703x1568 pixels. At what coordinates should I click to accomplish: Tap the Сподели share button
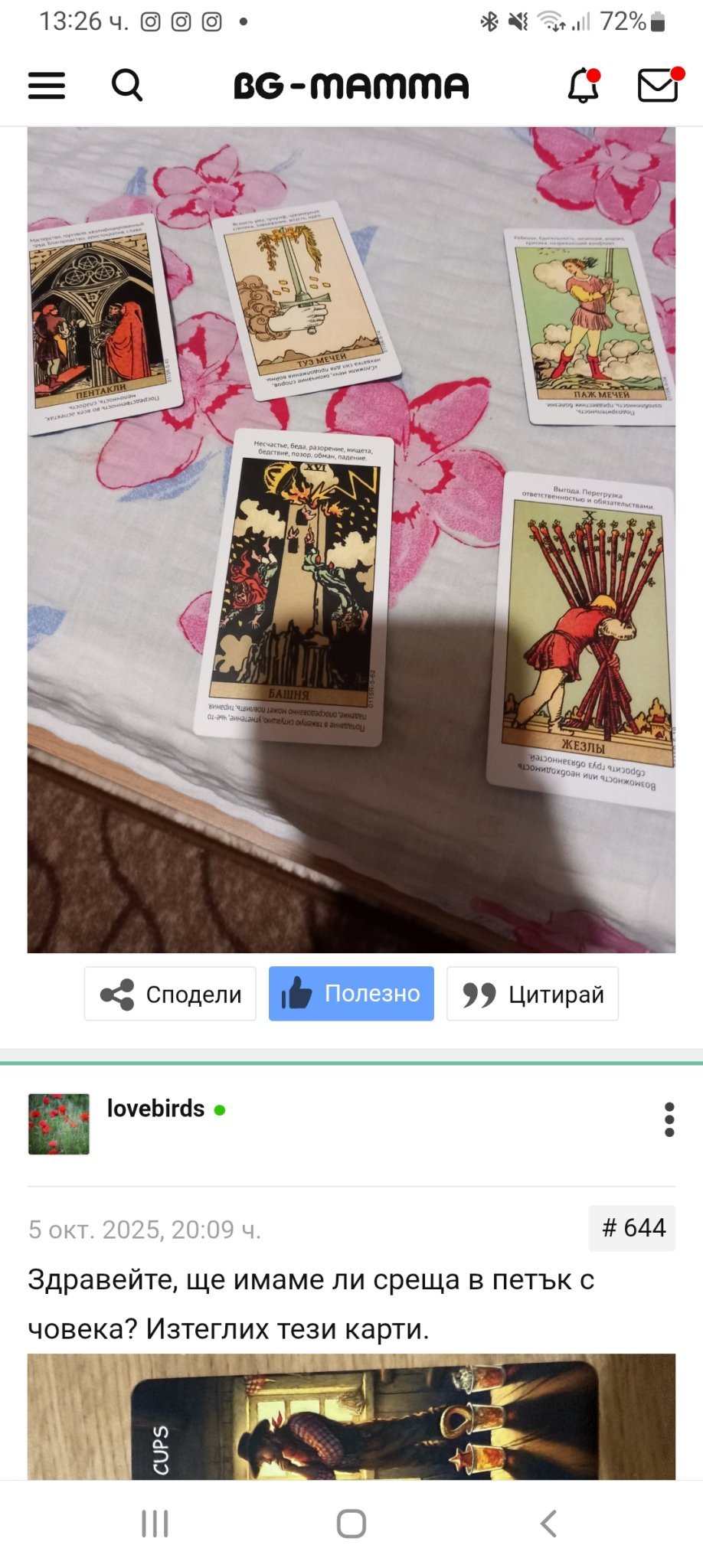pyautogui.click(x=170, y=994)
